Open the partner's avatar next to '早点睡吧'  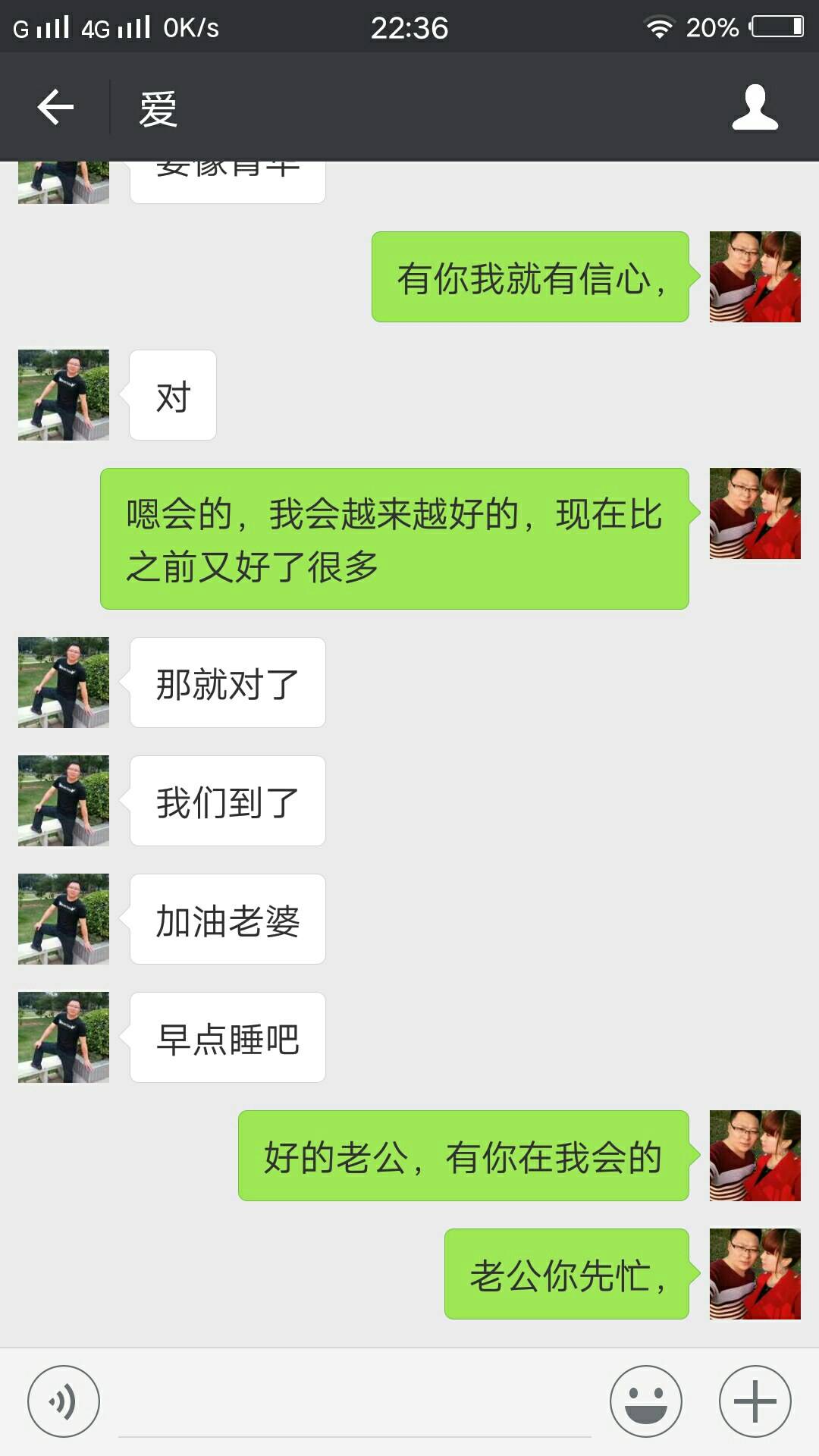point(63,1037)
